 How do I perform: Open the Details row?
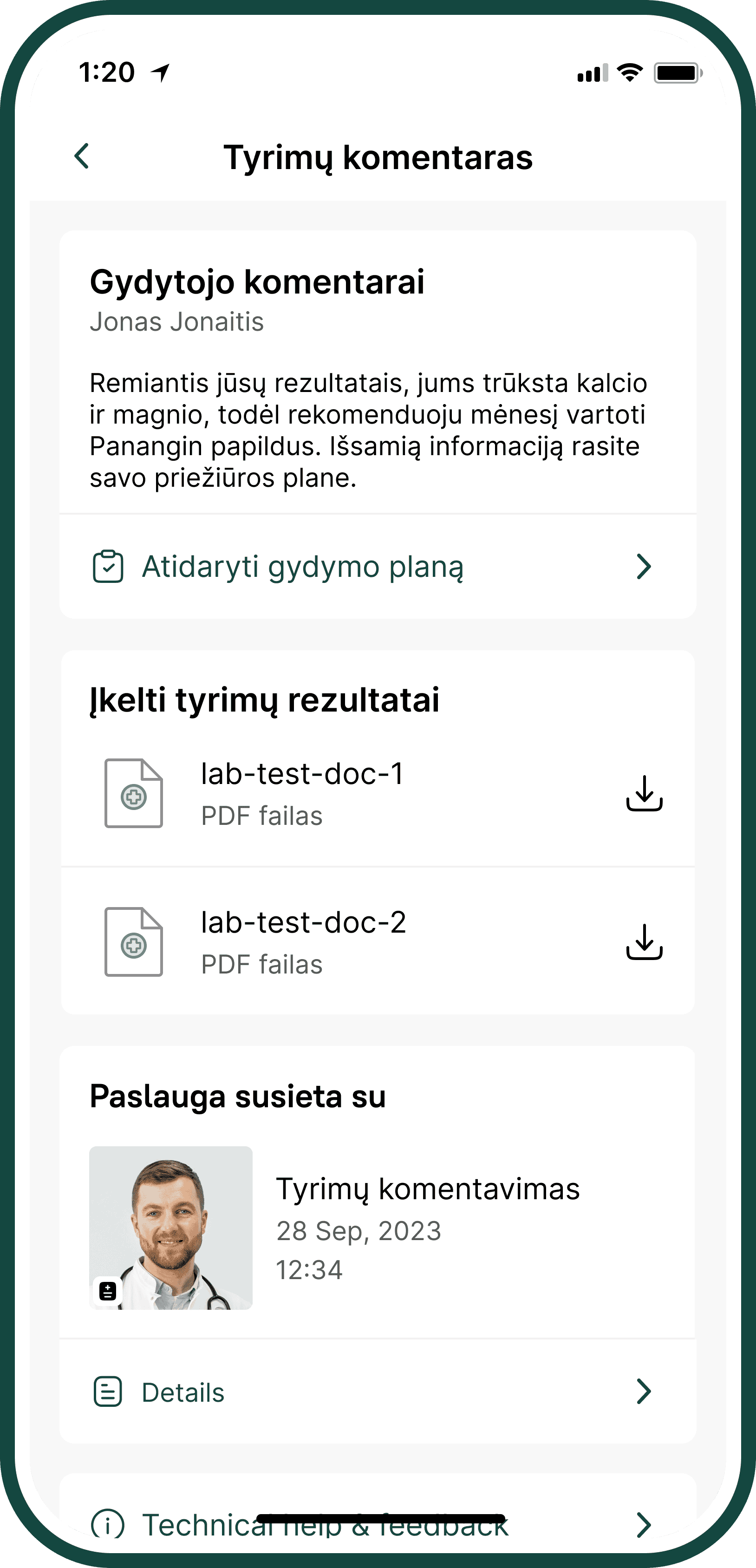click(x=378, y=1392)
